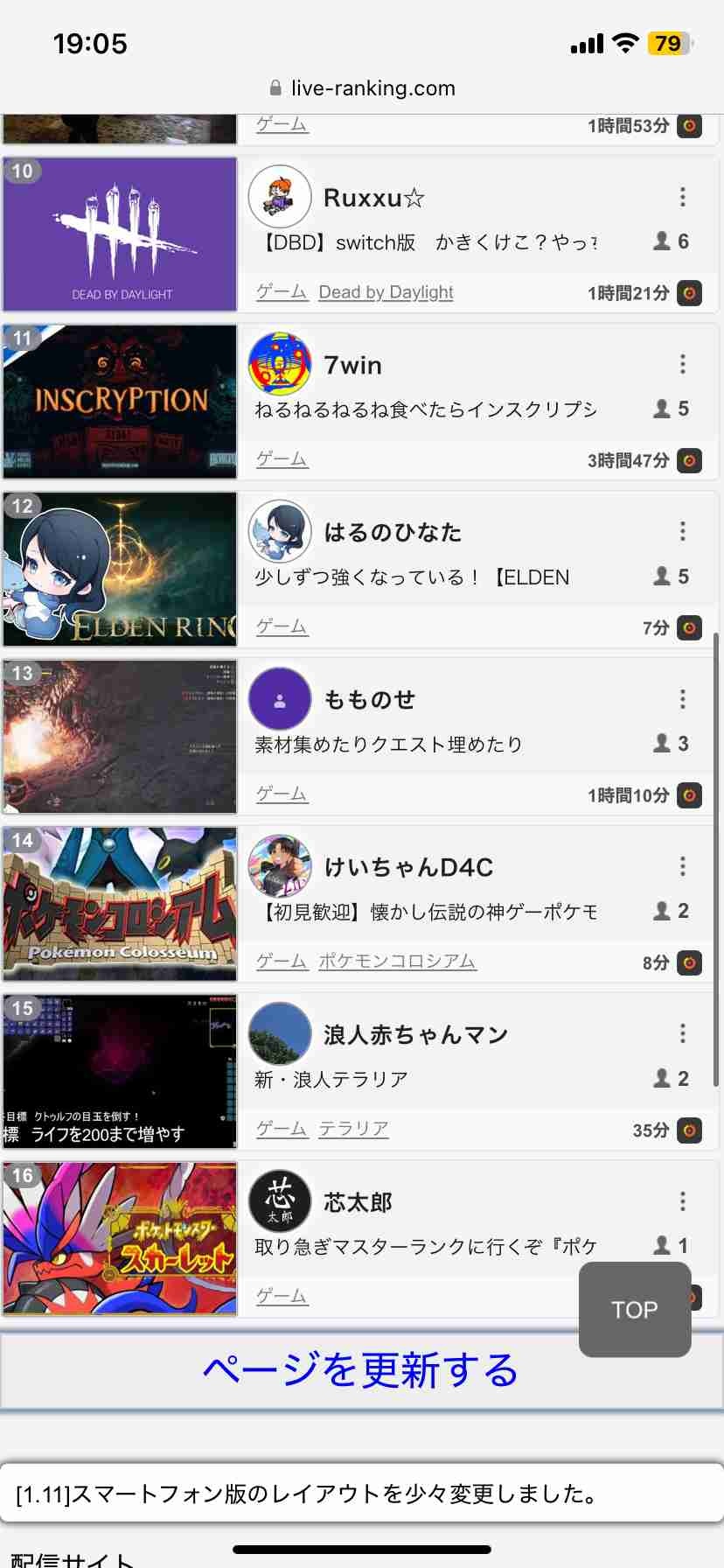Open the three-dot menu for ももせ
The image size is (724, 1568).
pos(683,699)
